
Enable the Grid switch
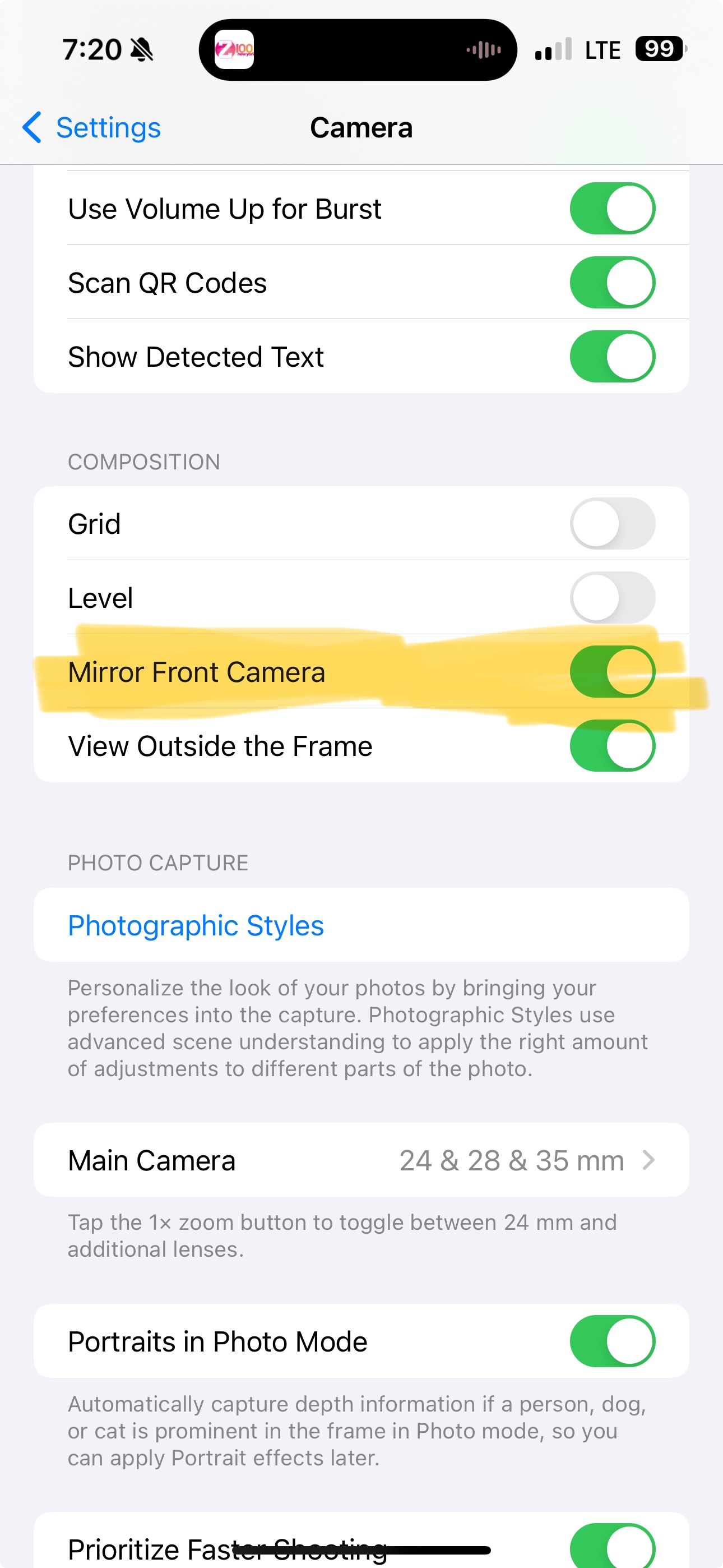click(612, 524)
